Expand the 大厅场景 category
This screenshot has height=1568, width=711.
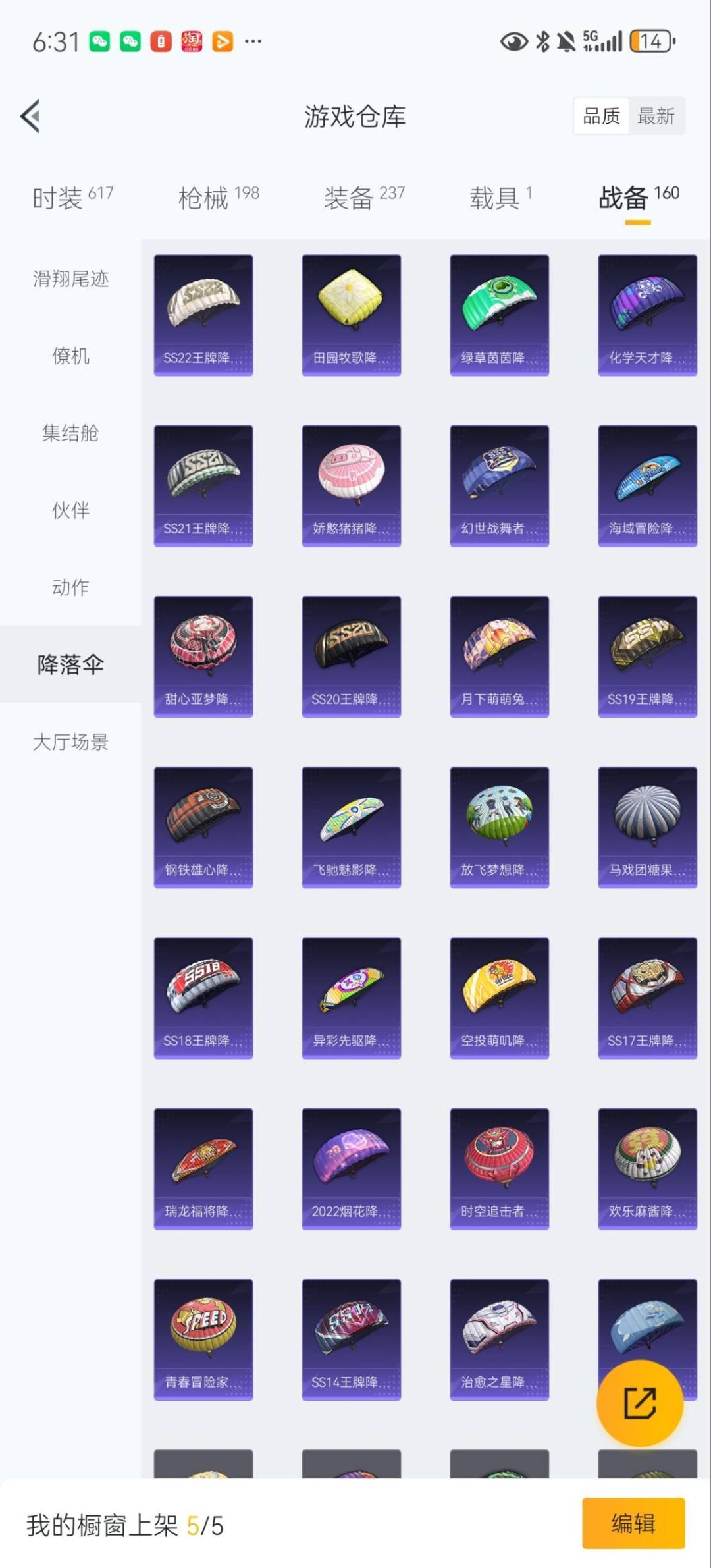70,743
